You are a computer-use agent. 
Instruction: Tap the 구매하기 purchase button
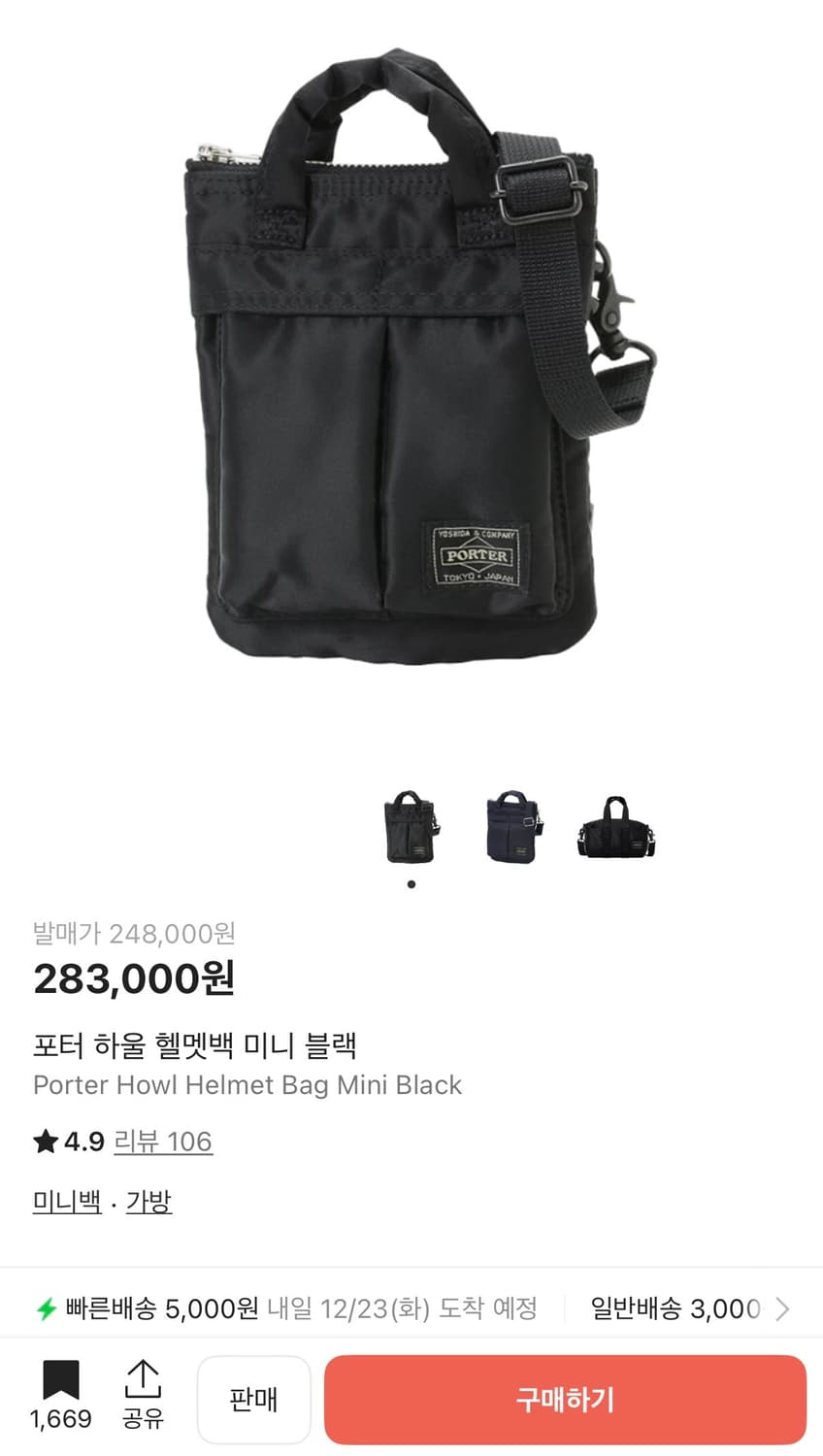565,1400
